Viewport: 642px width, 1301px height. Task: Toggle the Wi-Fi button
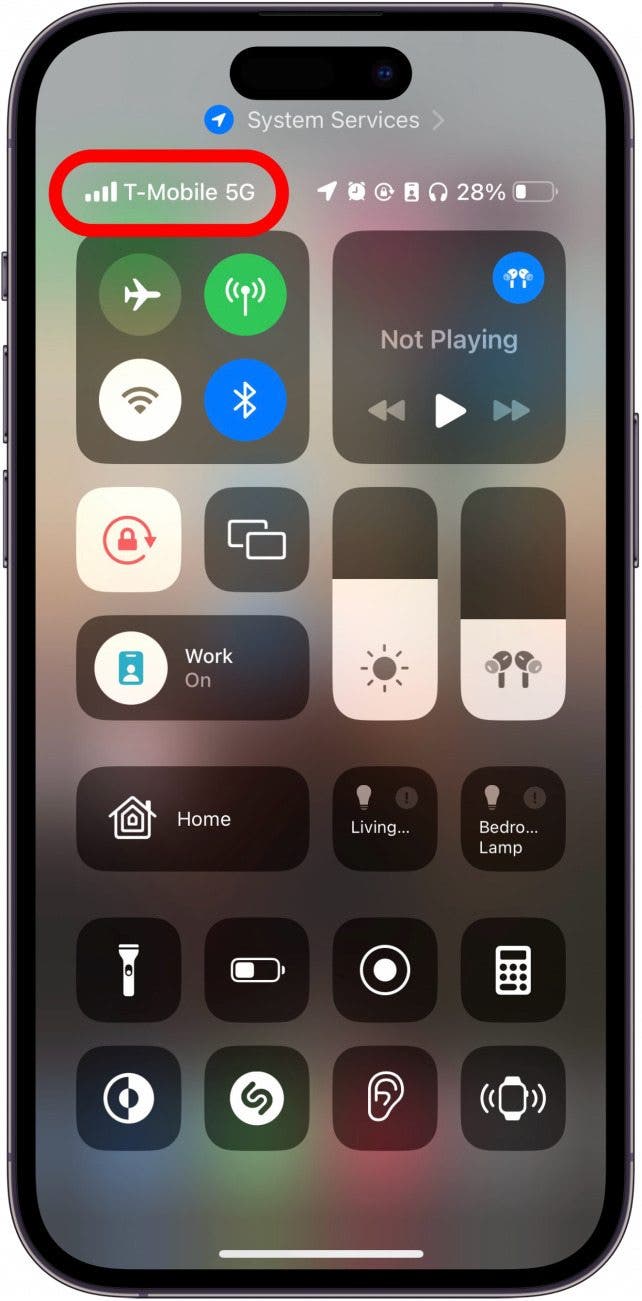[x=140, y=400]
